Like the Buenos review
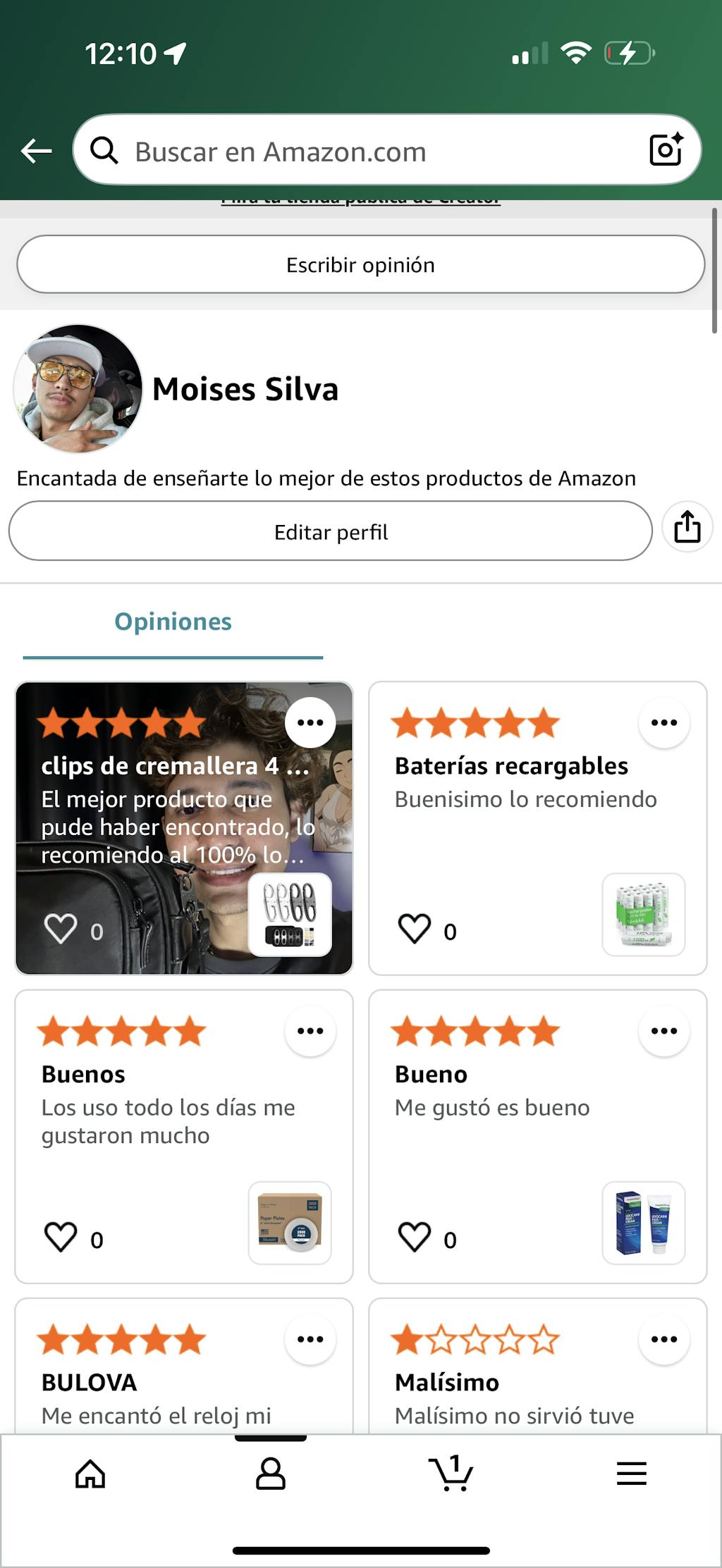This screenshot has width=722, height=1568. point(61,1237)
